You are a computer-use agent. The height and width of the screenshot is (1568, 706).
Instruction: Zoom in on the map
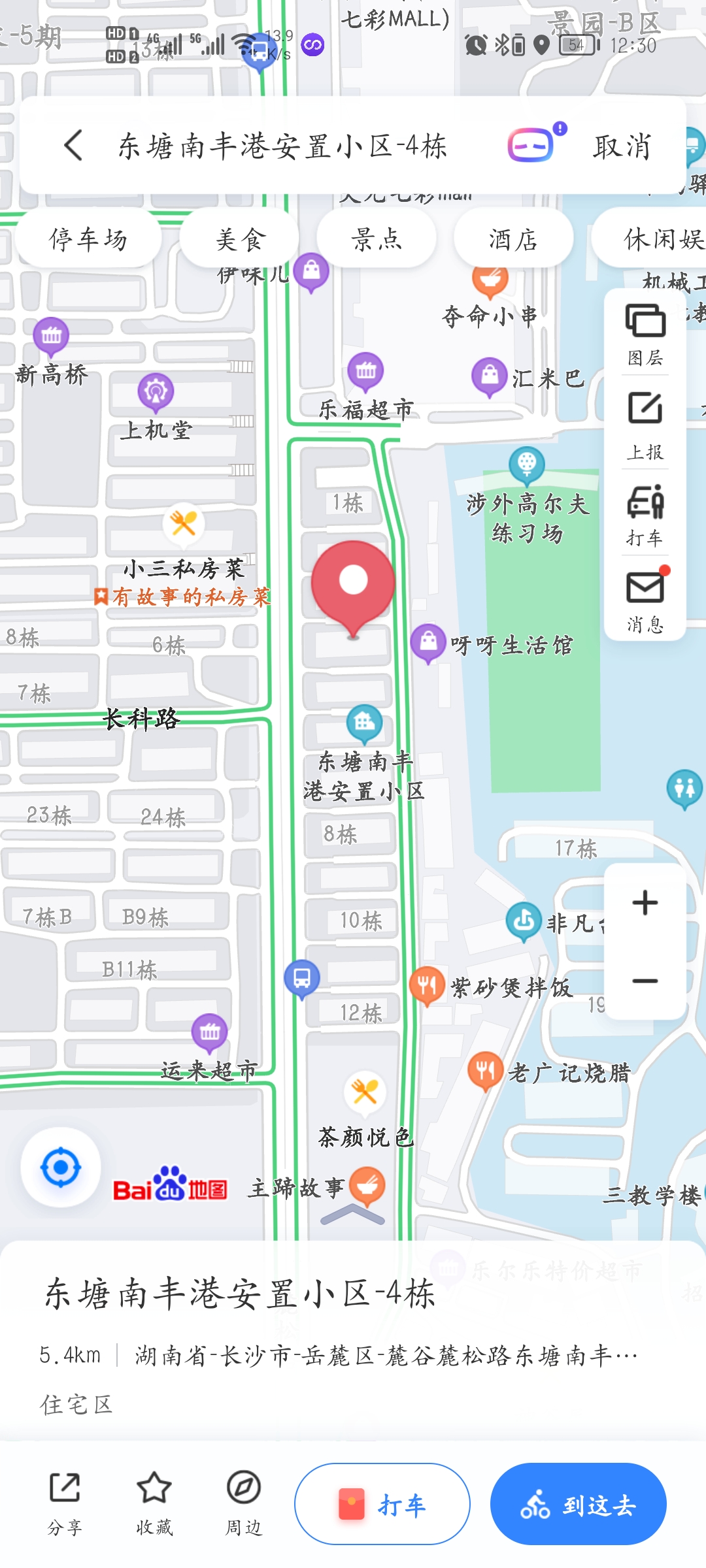tap(645, 903)
